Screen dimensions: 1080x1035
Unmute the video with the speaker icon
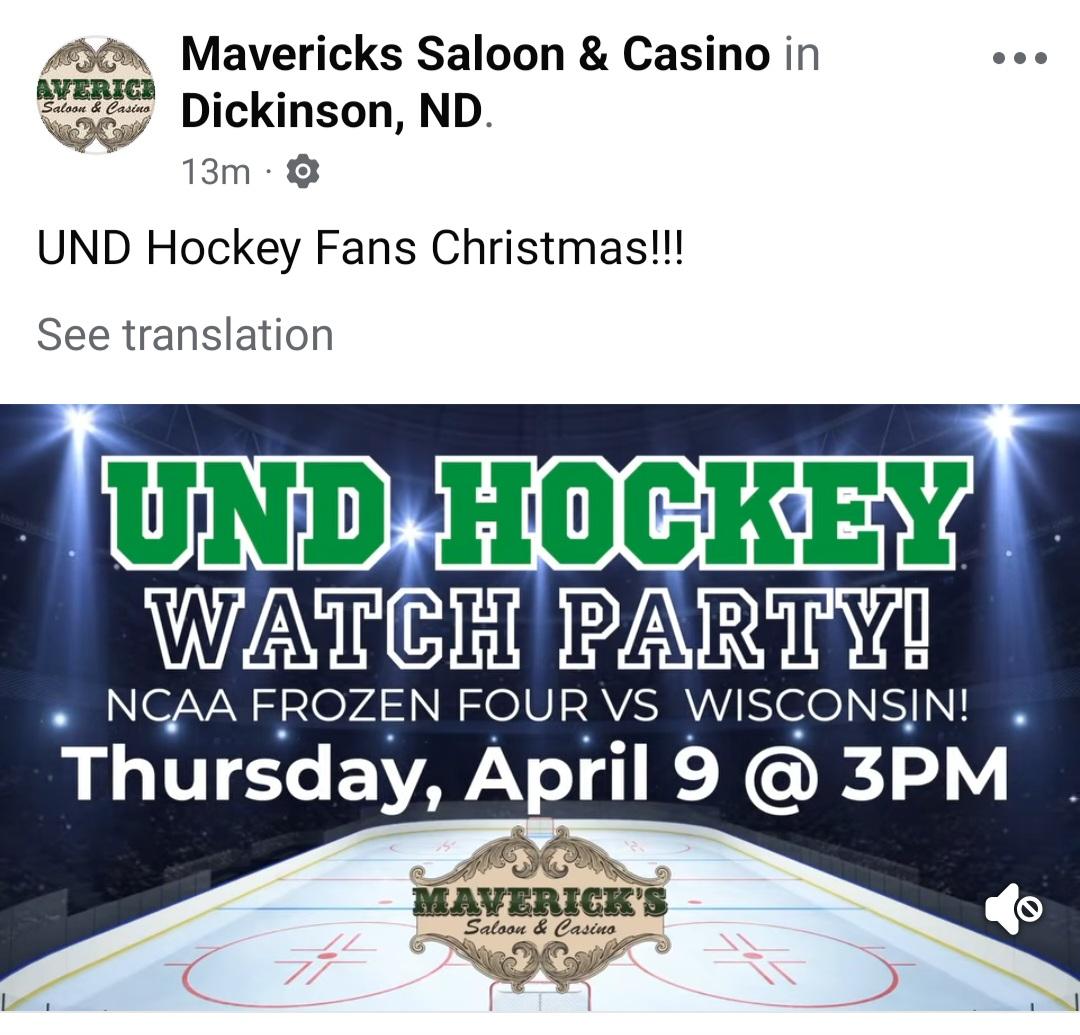(1012, 908)
